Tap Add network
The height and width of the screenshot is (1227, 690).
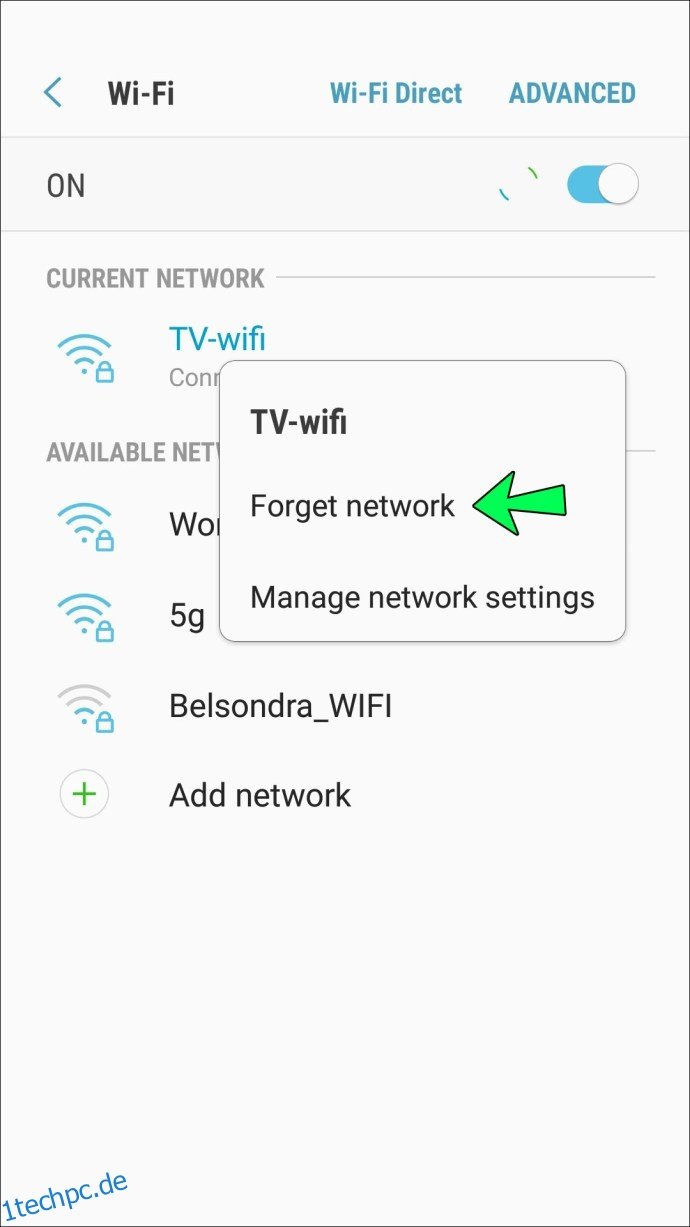[x=260, y=796]
